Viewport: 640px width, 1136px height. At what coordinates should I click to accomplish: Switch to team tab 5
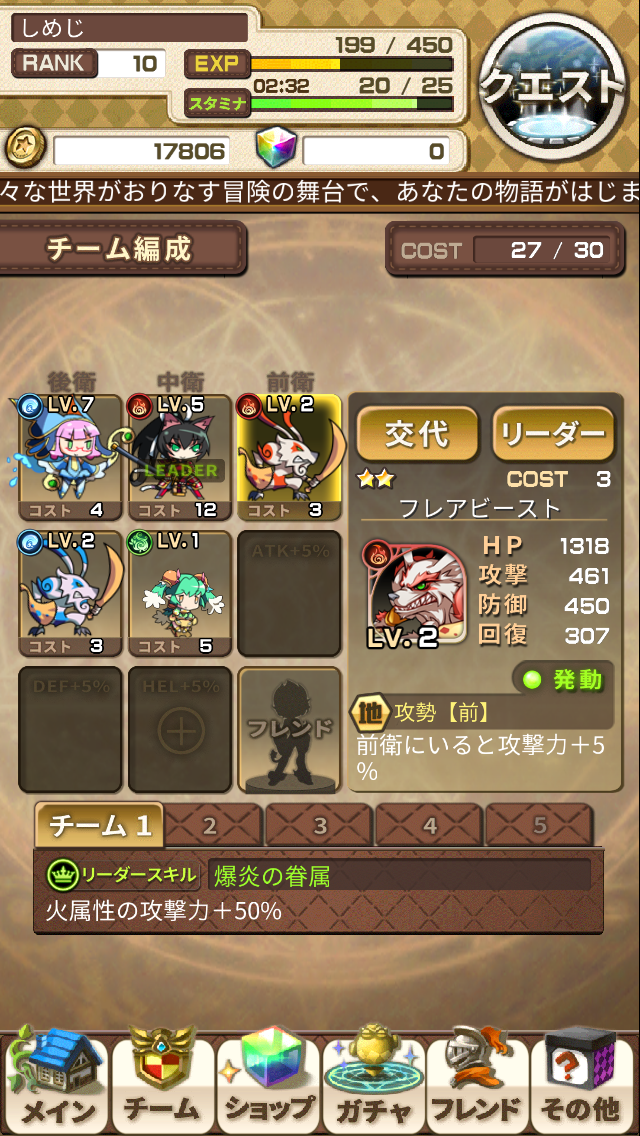click(540, 827)
